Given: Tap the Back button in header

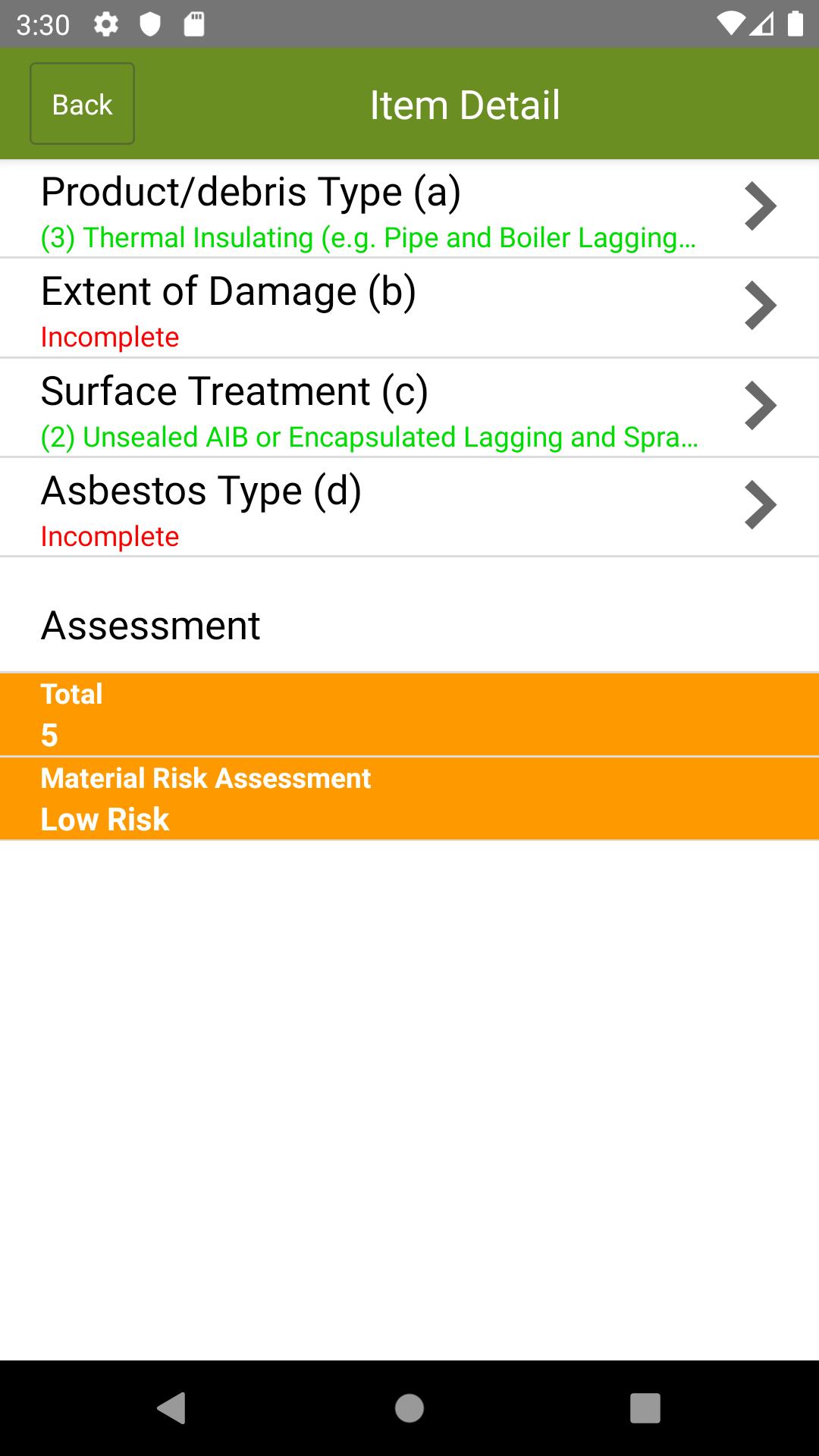Looking at the screenshot, I should tap(82, 104).
